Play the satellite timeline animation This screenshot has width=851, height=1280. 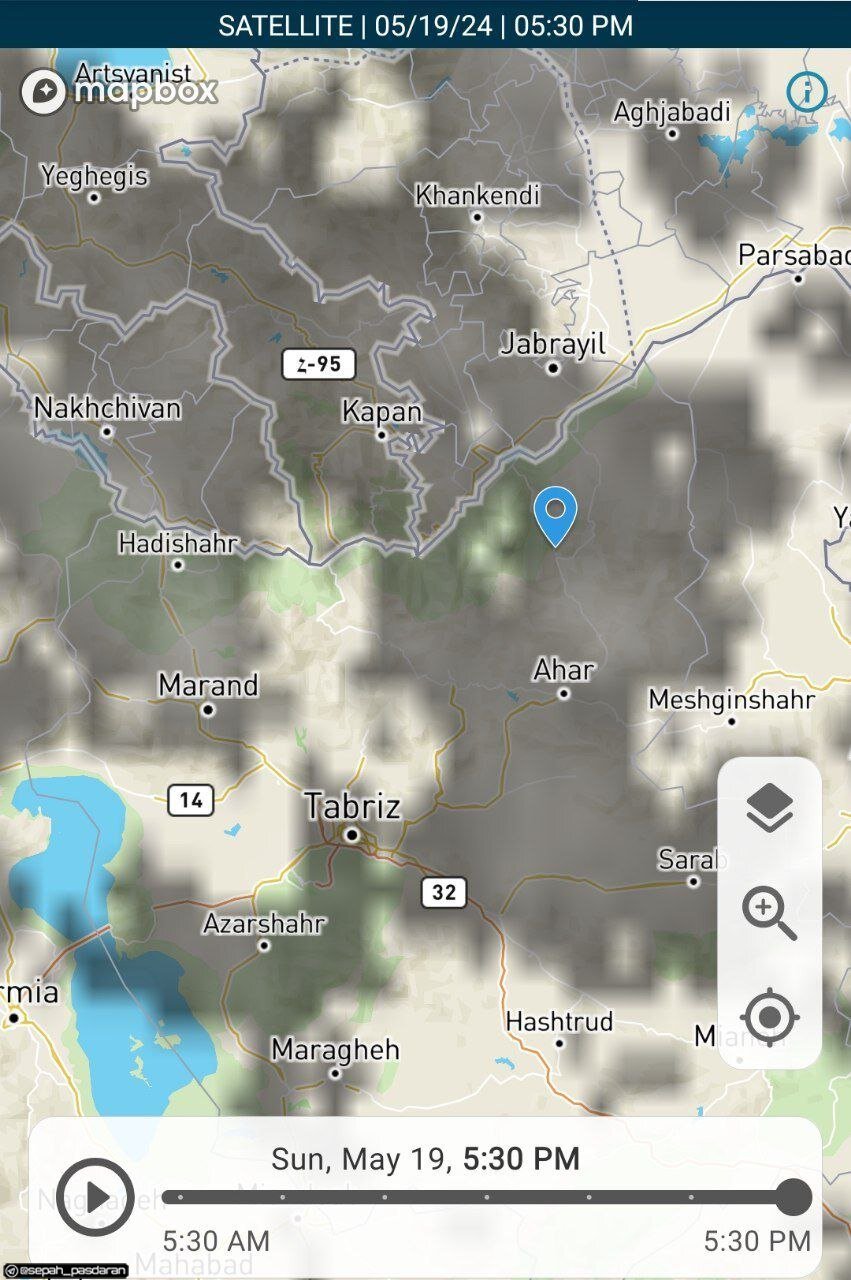(95, 1197)
